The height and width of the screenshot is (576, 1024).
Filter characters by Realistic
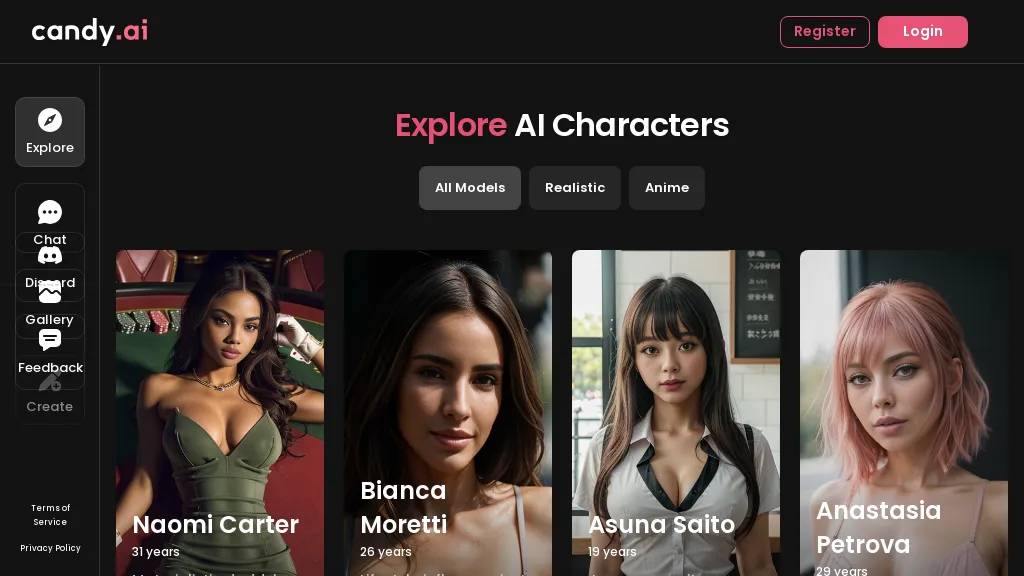[x=575, y=188]
